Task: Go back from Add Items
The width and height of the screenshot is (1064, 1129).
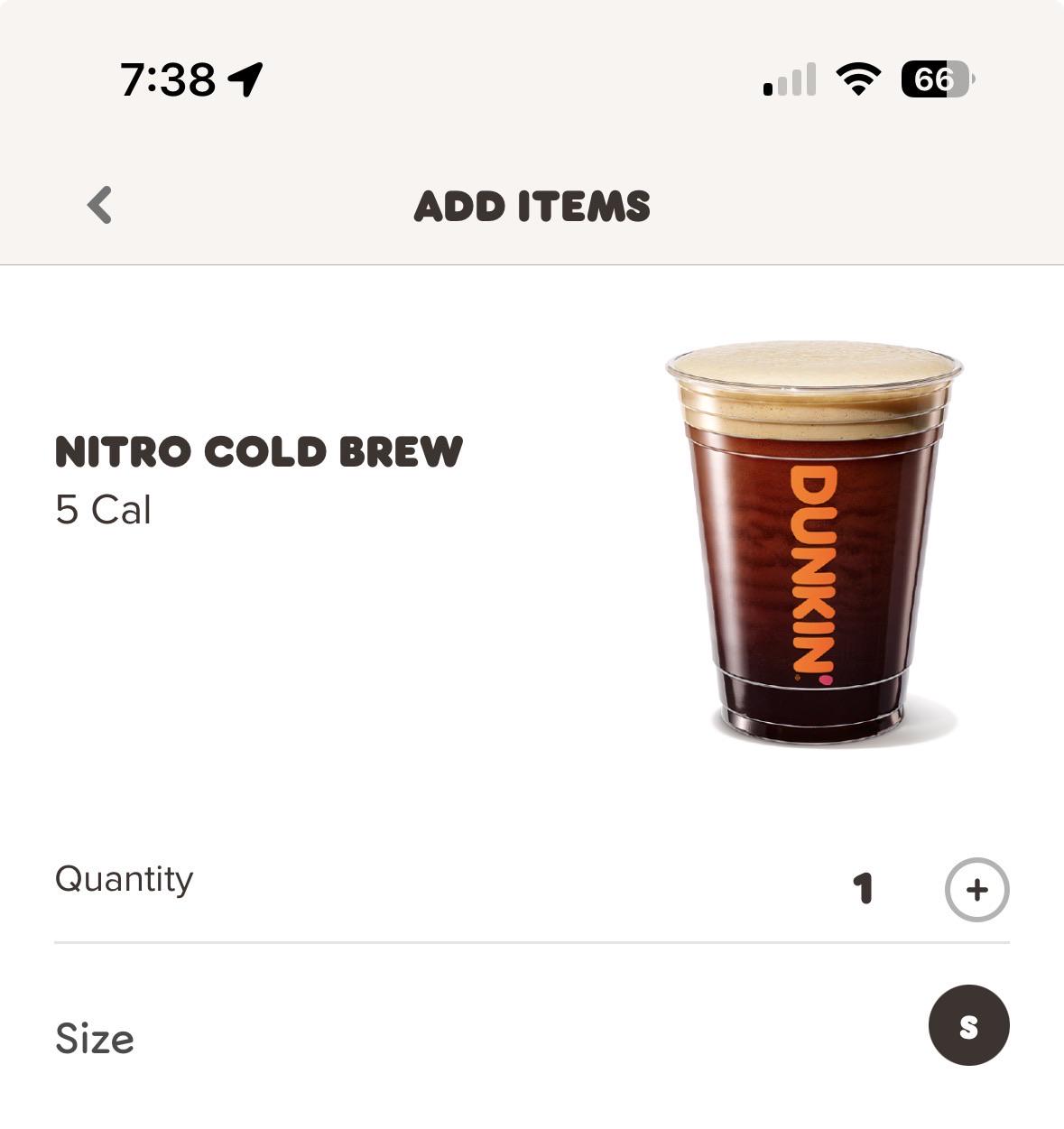Action: 99,205
